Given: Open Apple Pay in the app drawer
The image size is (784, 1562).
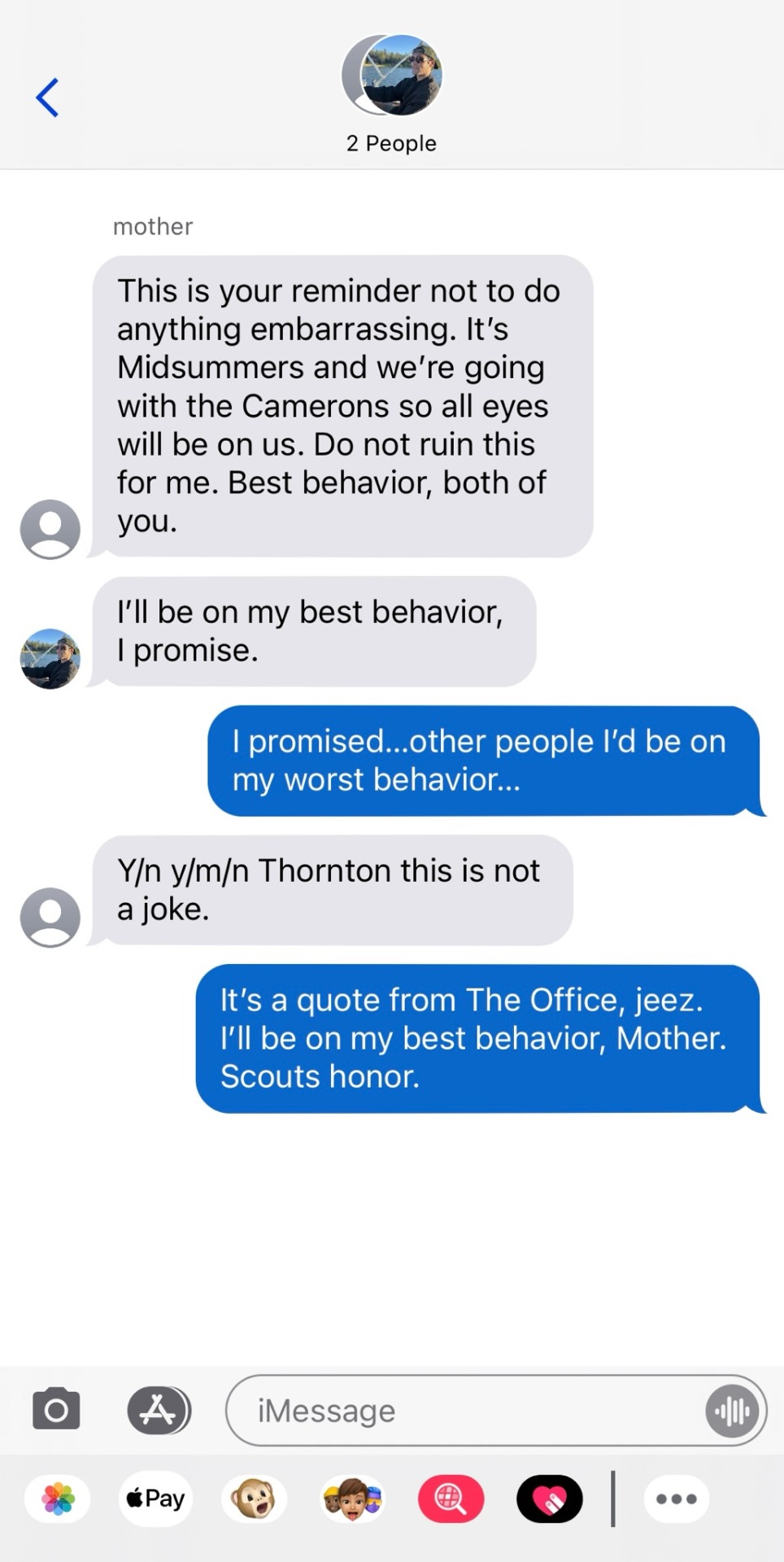Looking at the screenshot, I should point(156,1499).
